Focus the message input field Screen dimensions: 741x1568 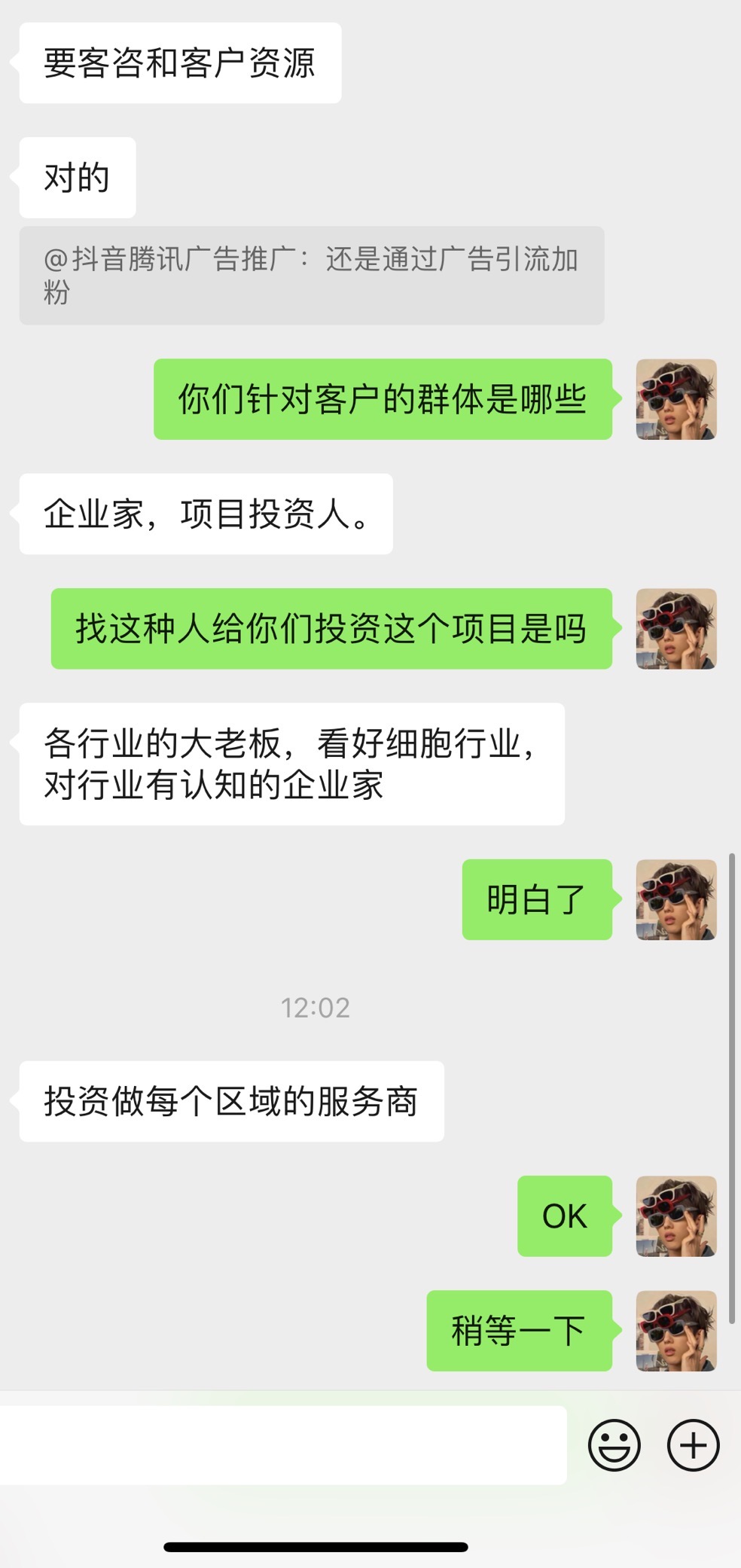282,1444
